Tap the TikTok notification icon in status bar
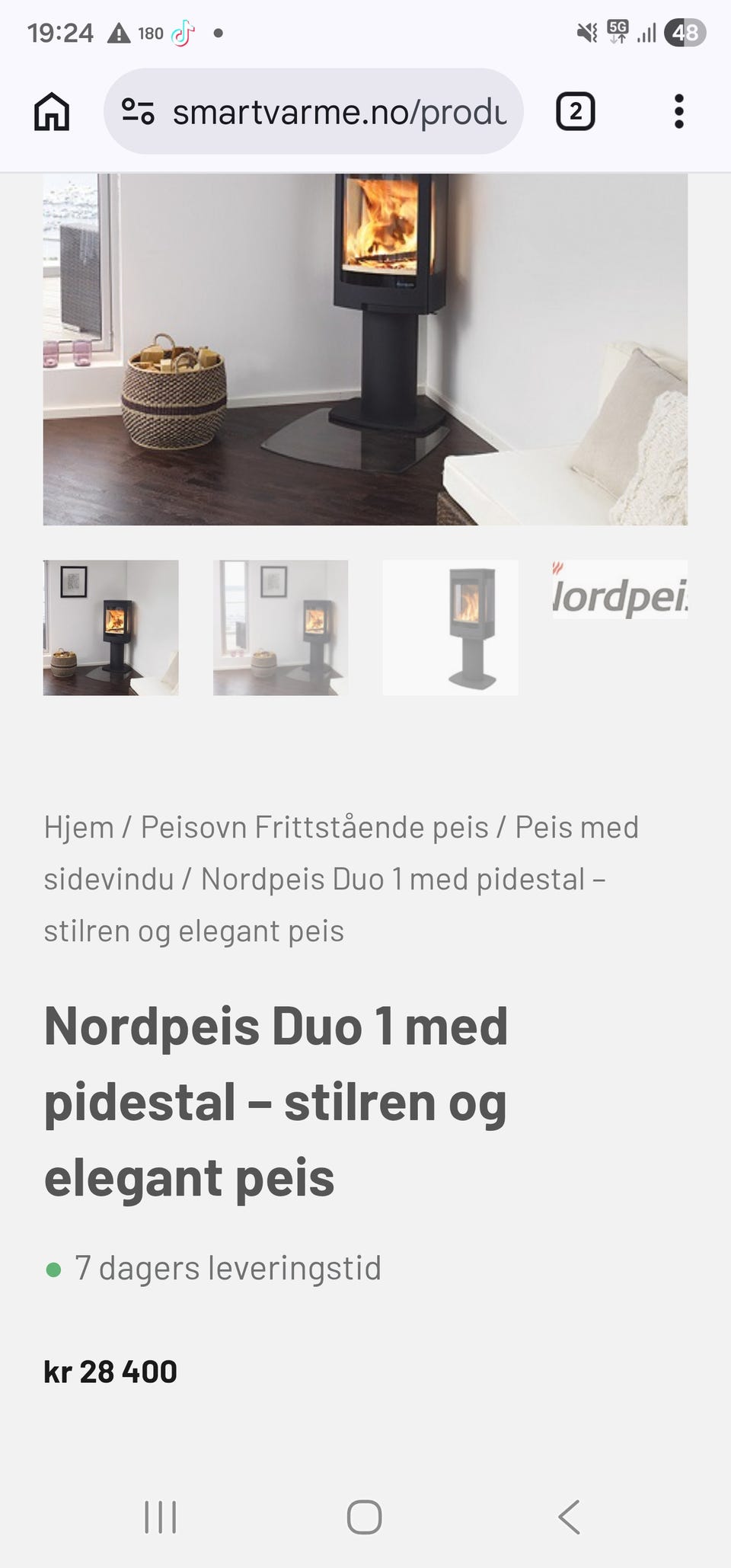This screenshot has width=731, height=1568. click(x=182, y=32)
